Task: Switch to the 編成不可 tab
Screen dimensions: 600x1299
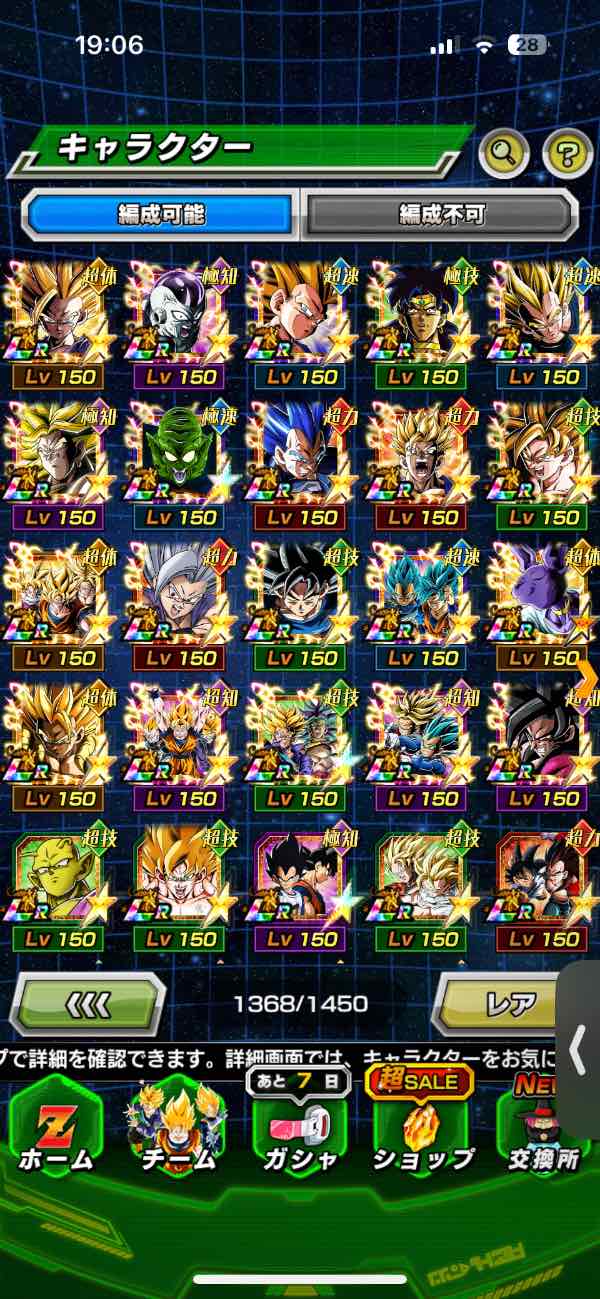Action: tap(441, 214)
